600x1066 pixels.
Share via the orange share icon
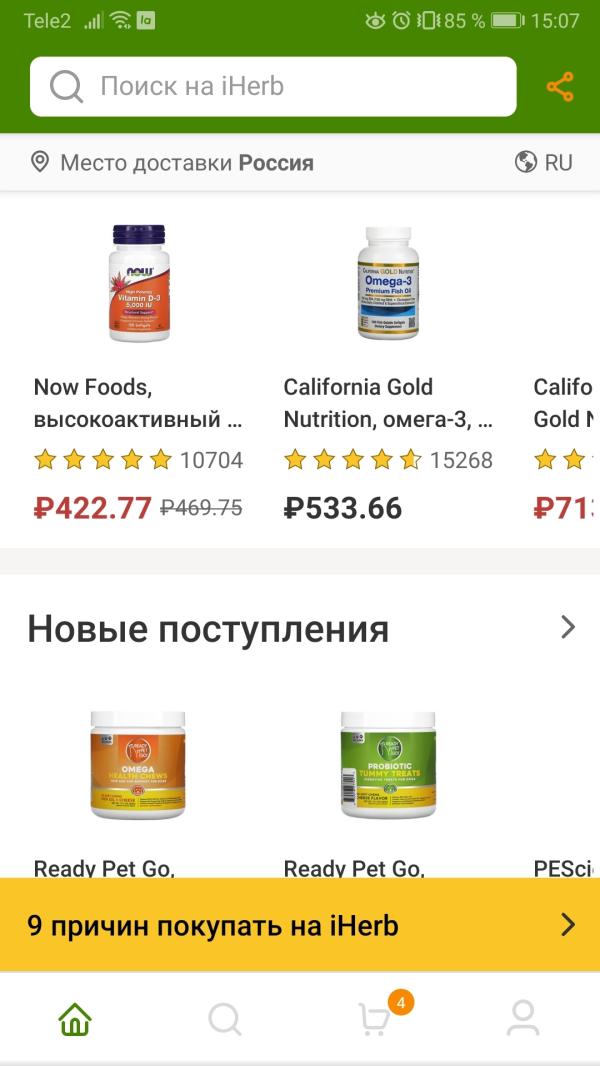pos(560,87)
